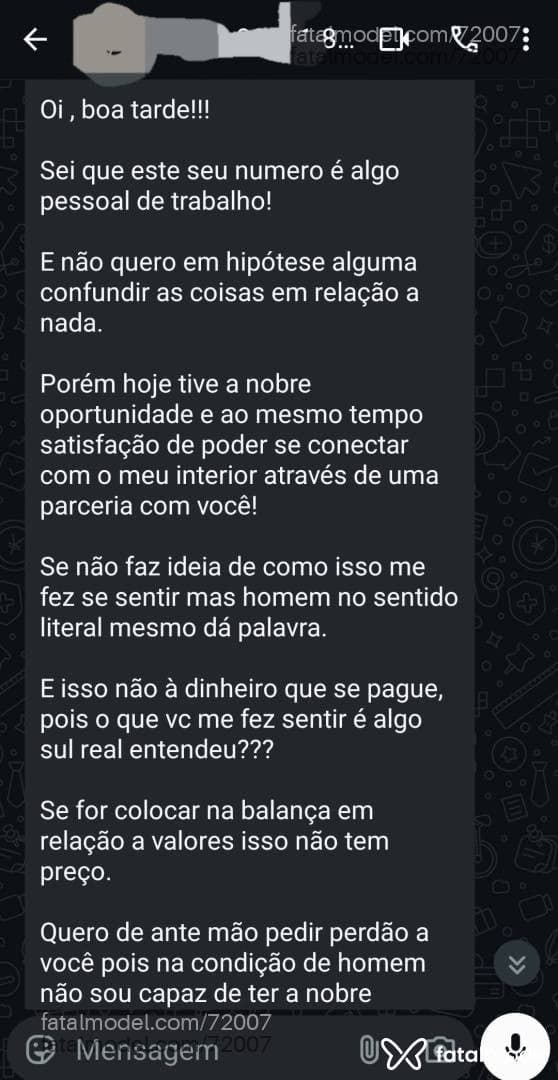Open the overflow menu
This screenshot has width=558, height=1080.
pyautogui.click(x=526, y=40)
